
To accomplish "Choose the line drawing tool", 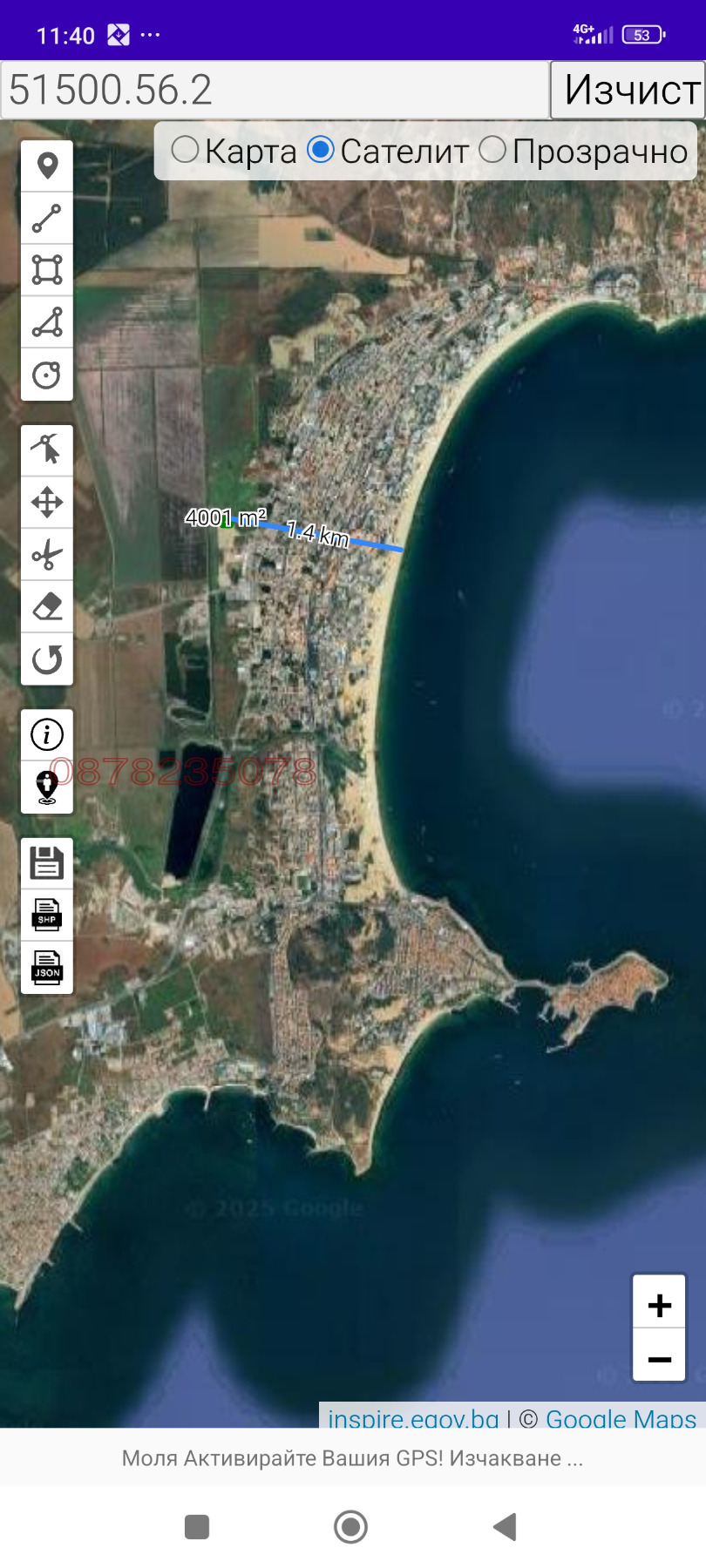I will [47, 218].
